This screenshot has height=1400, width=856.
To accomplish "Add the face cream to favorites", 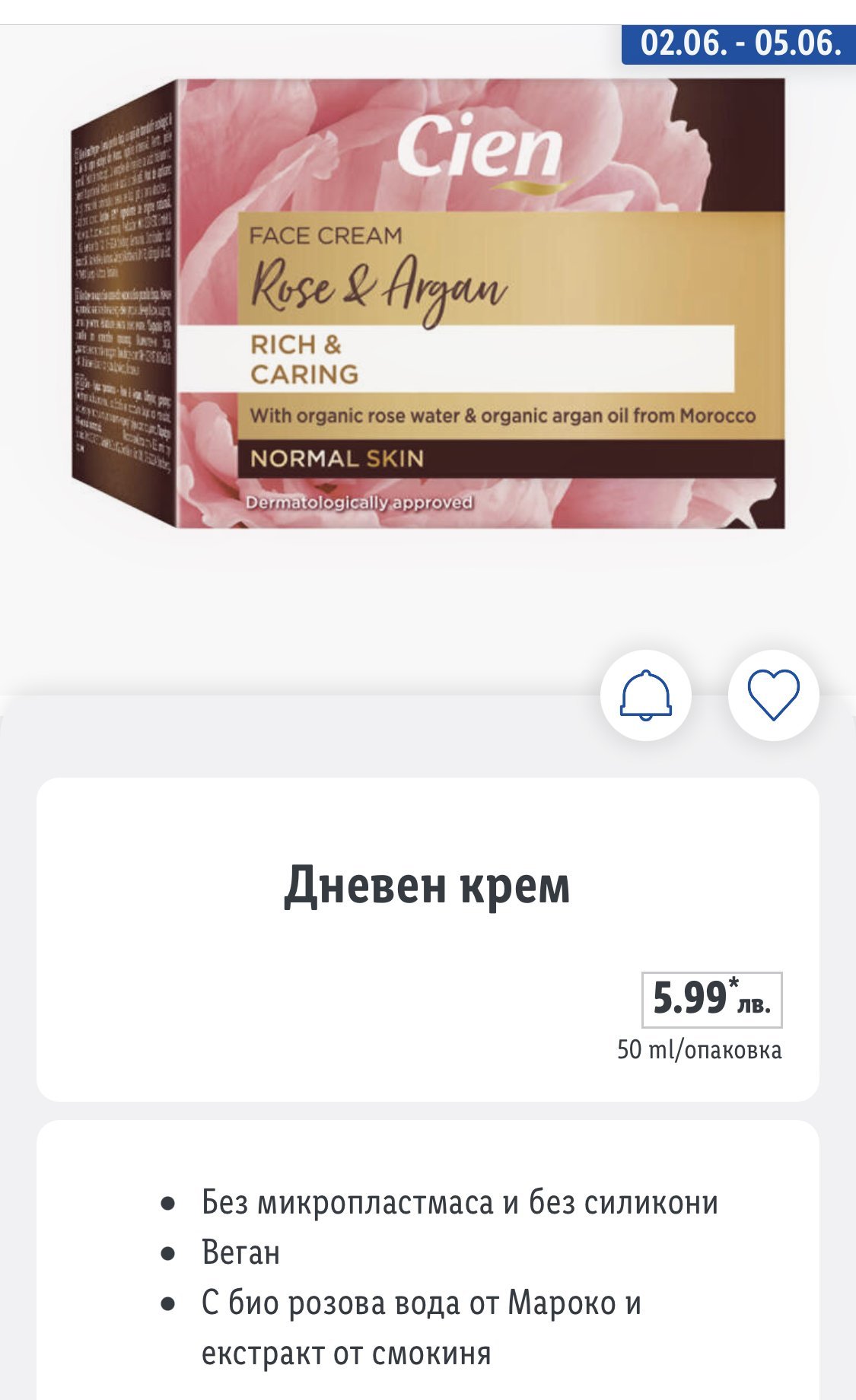I will (x=773, y=695).
